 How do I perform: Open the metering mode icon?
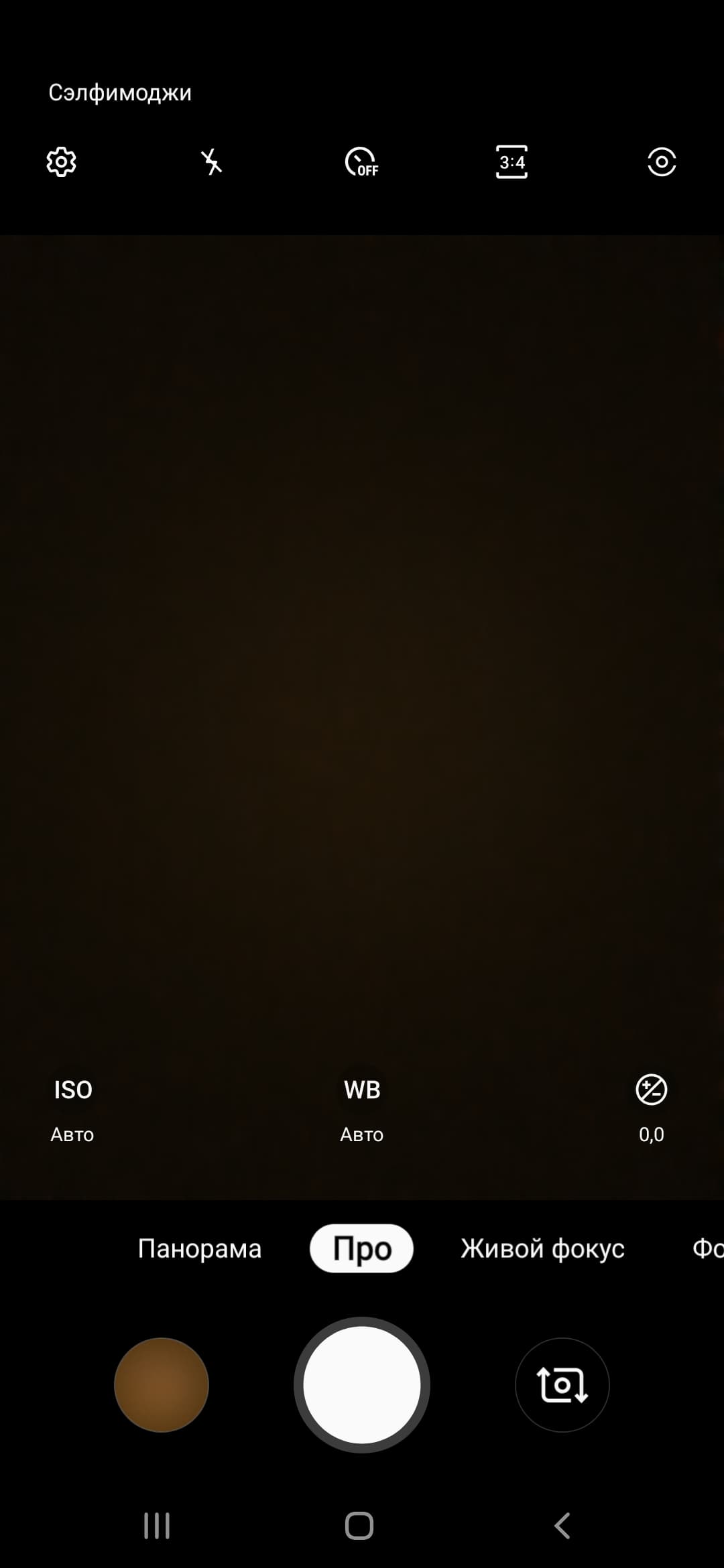coord(662,162)
